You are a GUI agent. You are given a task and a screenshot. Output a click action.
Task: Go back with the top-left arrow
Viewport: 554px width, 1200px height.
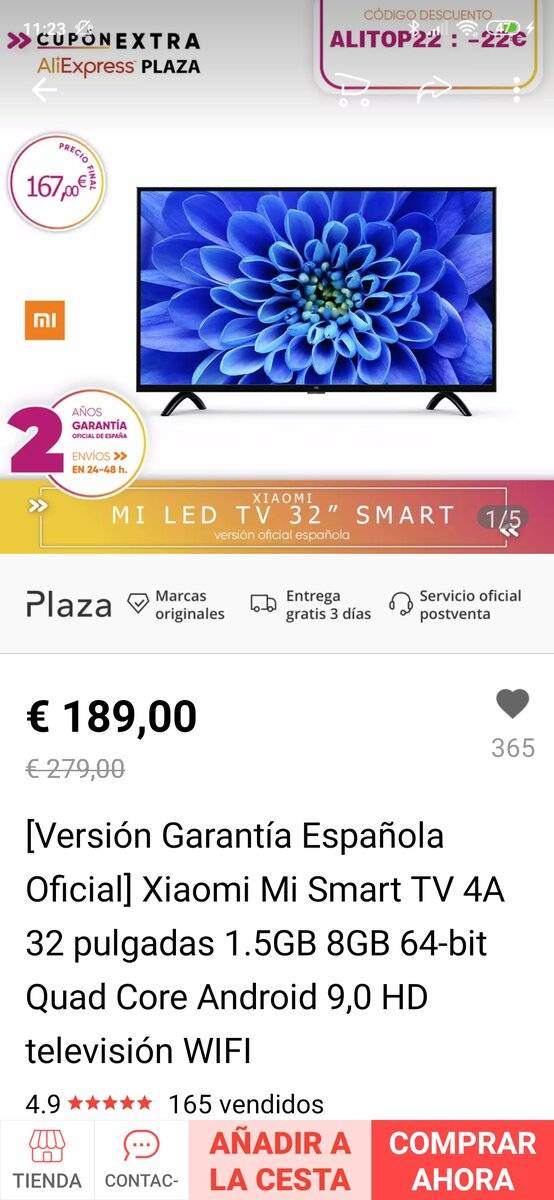tap(44, 89)
